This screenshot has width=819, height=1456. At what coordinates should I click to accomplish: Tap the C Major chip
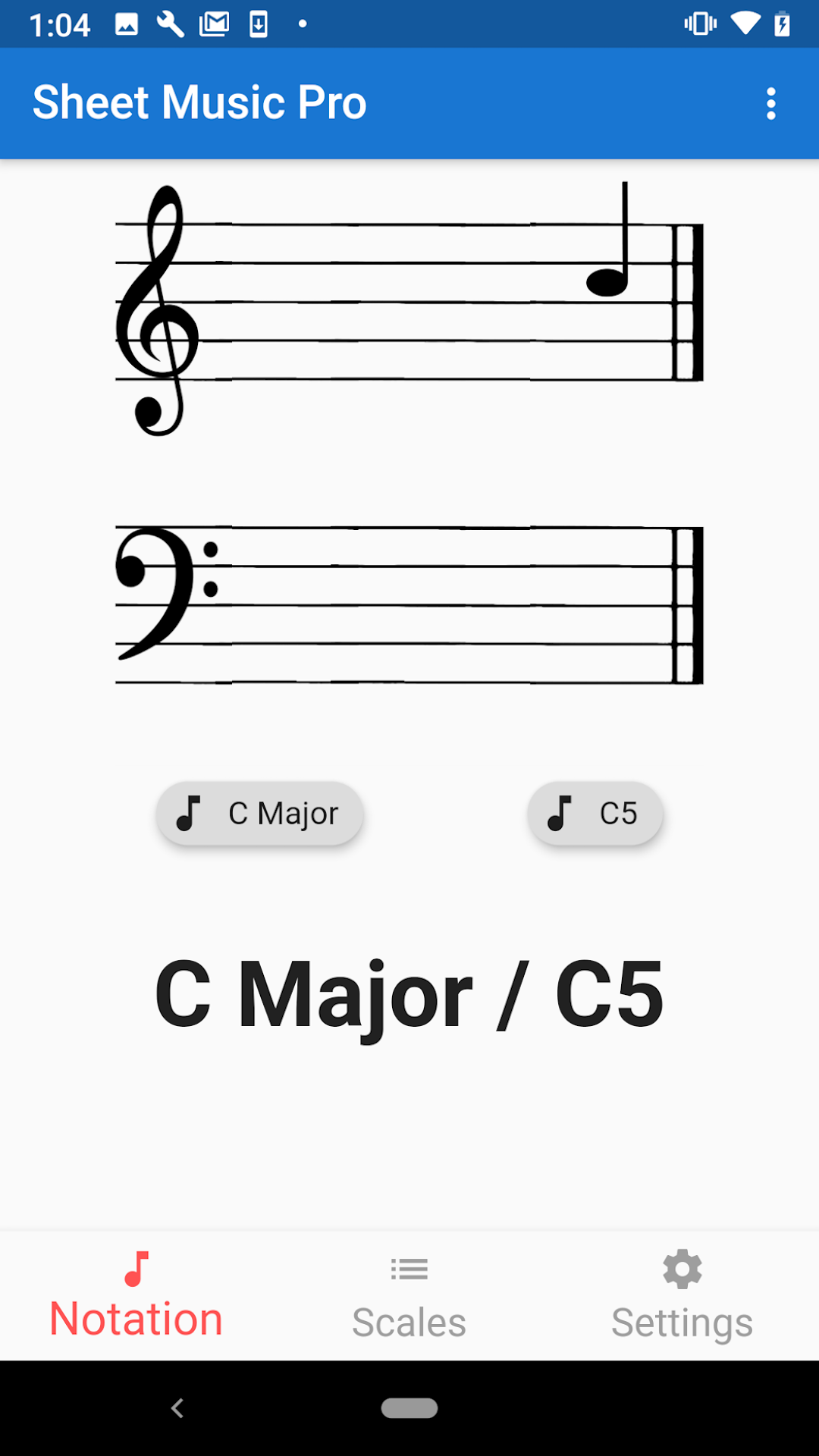(x=259, y=813)
